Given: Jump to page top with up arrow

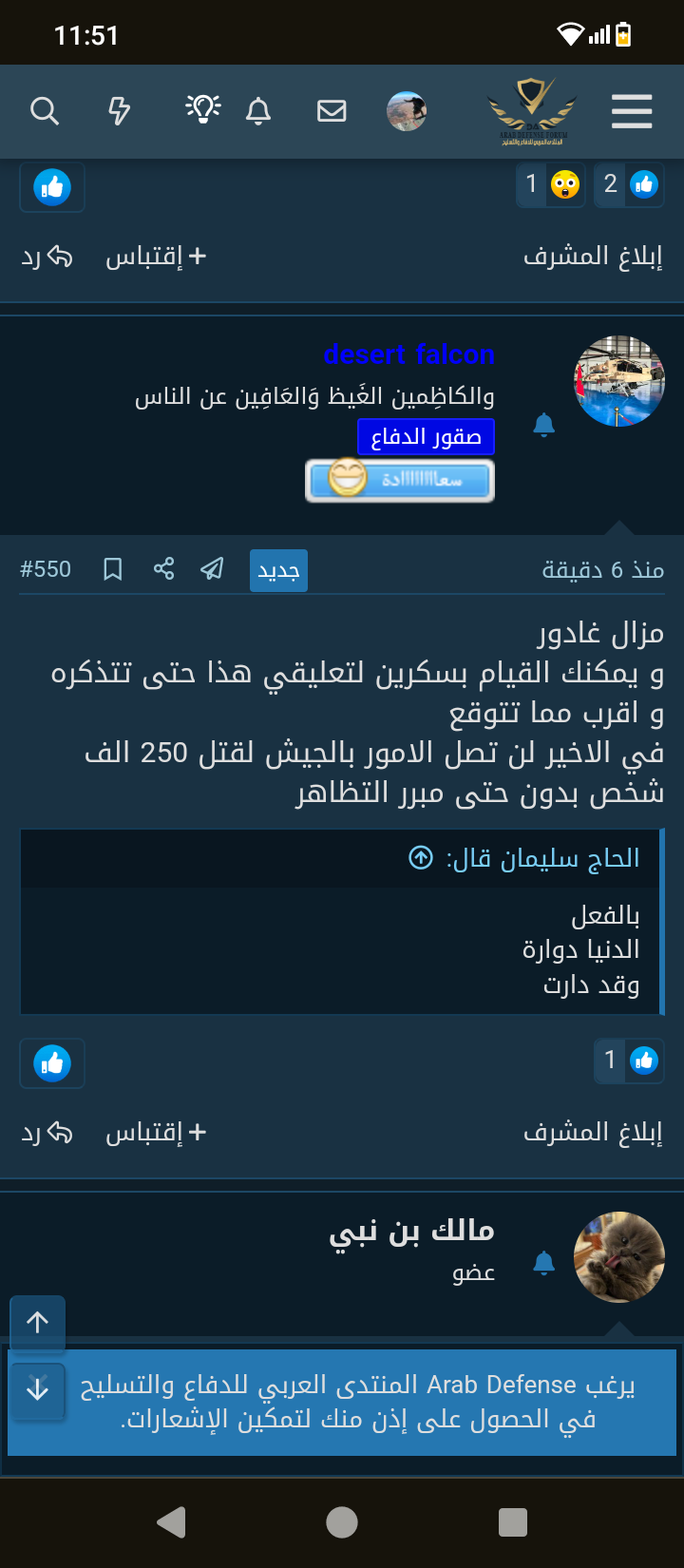Looking at the screenshot, I should pos(37,1323).
